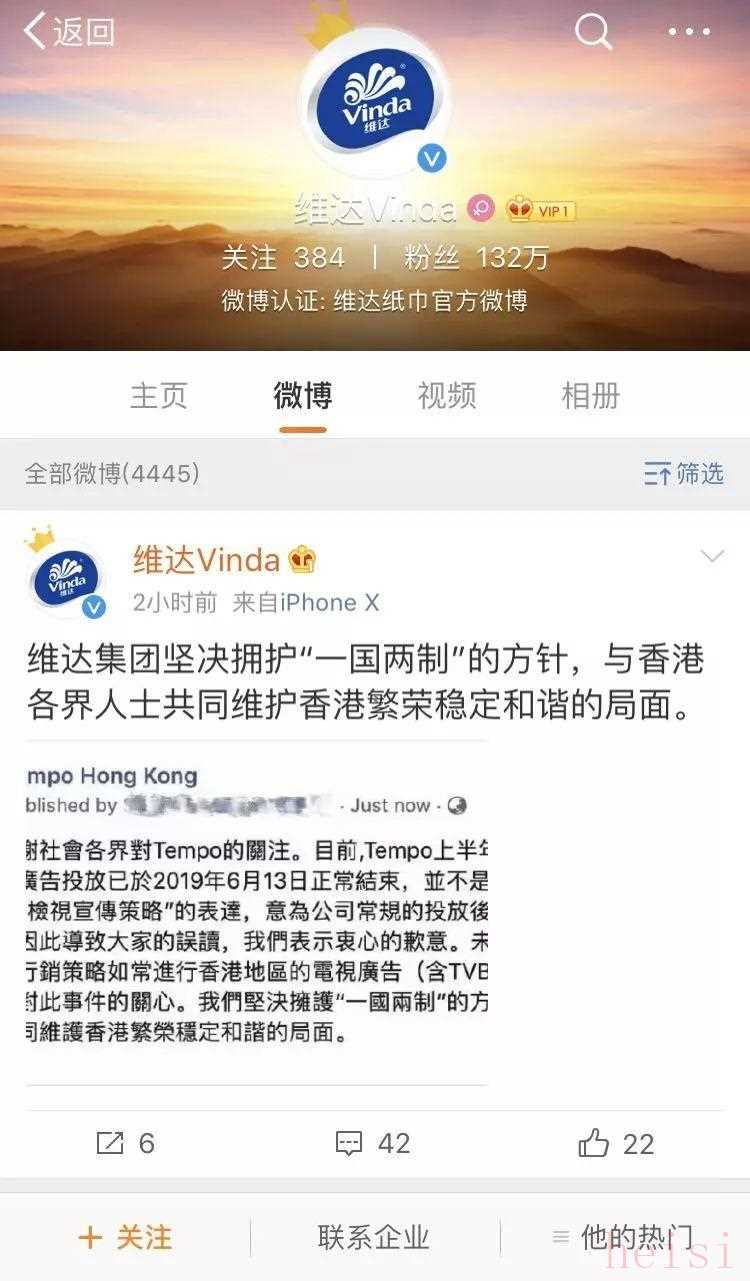
Task: Select the 微博 tab
Action: click(x=303, y=396)
